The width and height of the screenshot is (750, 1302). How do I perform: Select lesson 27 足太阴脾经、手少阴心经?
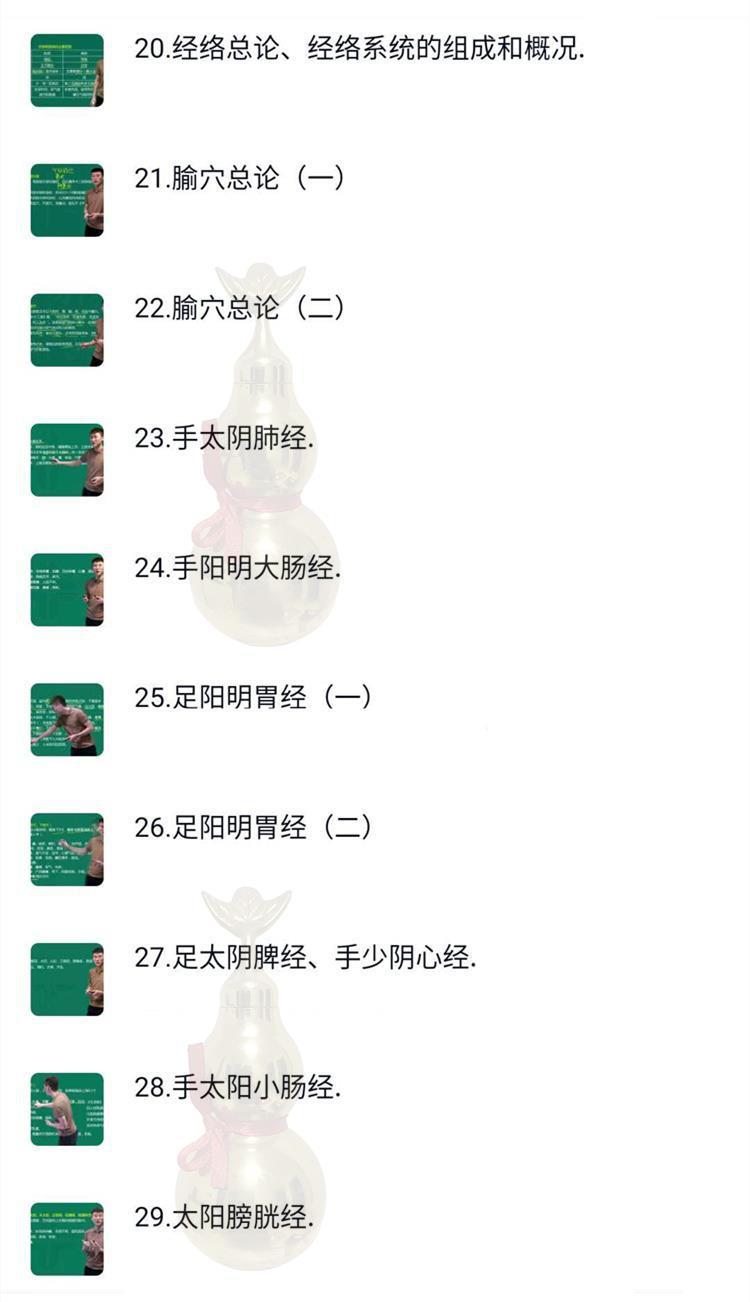coord(305,957)
